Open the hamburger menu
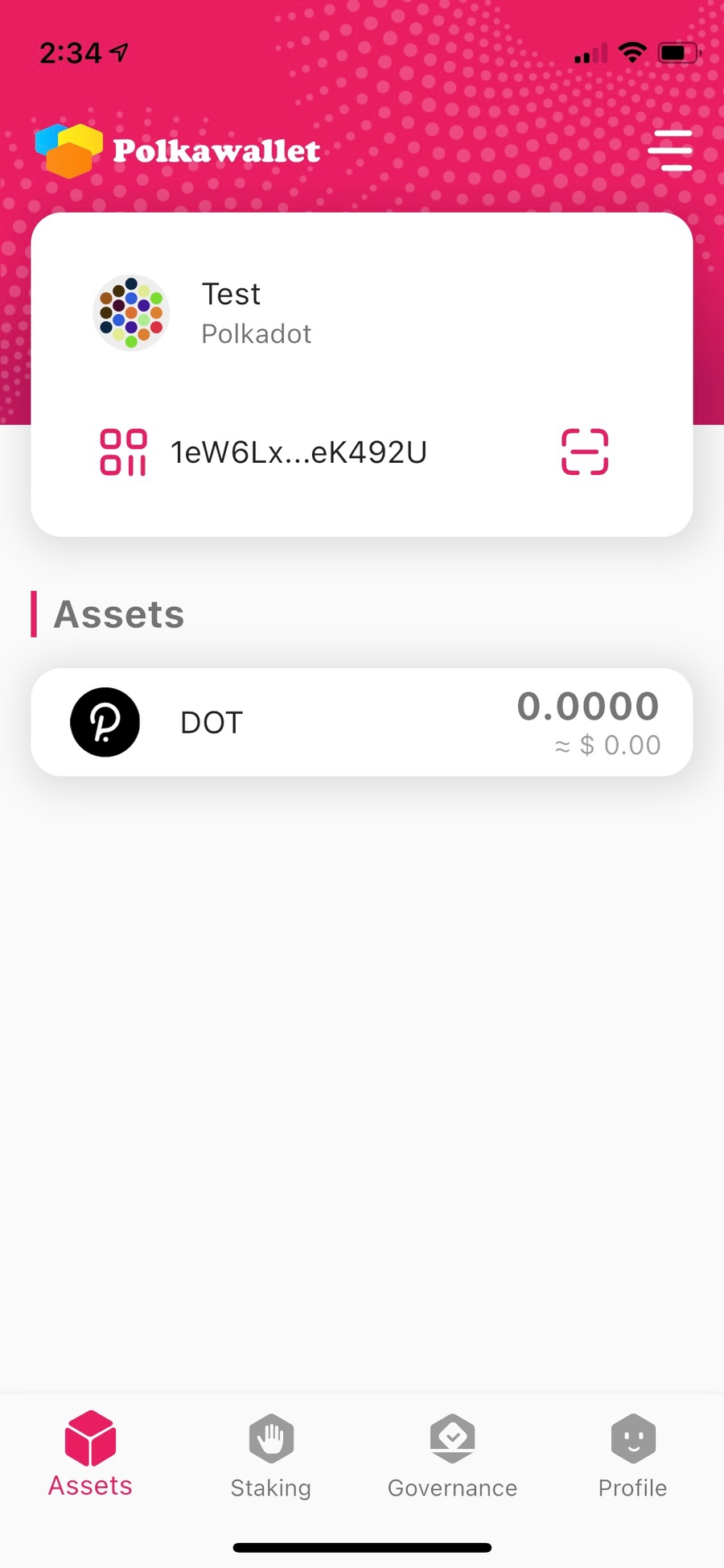724x1568 pixels. click(669, 151)
